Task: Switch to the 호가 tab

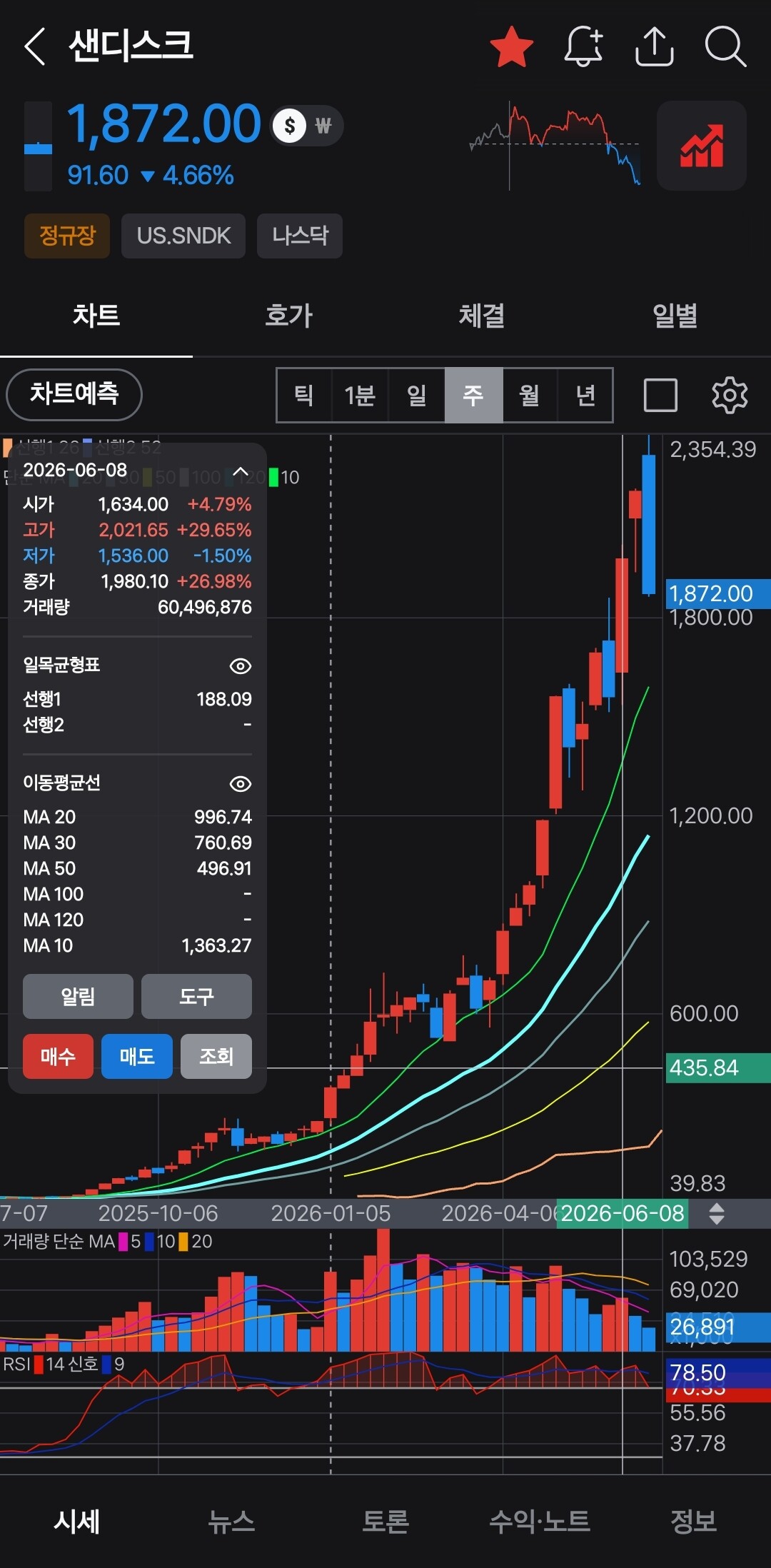Action: pos(289,316)
